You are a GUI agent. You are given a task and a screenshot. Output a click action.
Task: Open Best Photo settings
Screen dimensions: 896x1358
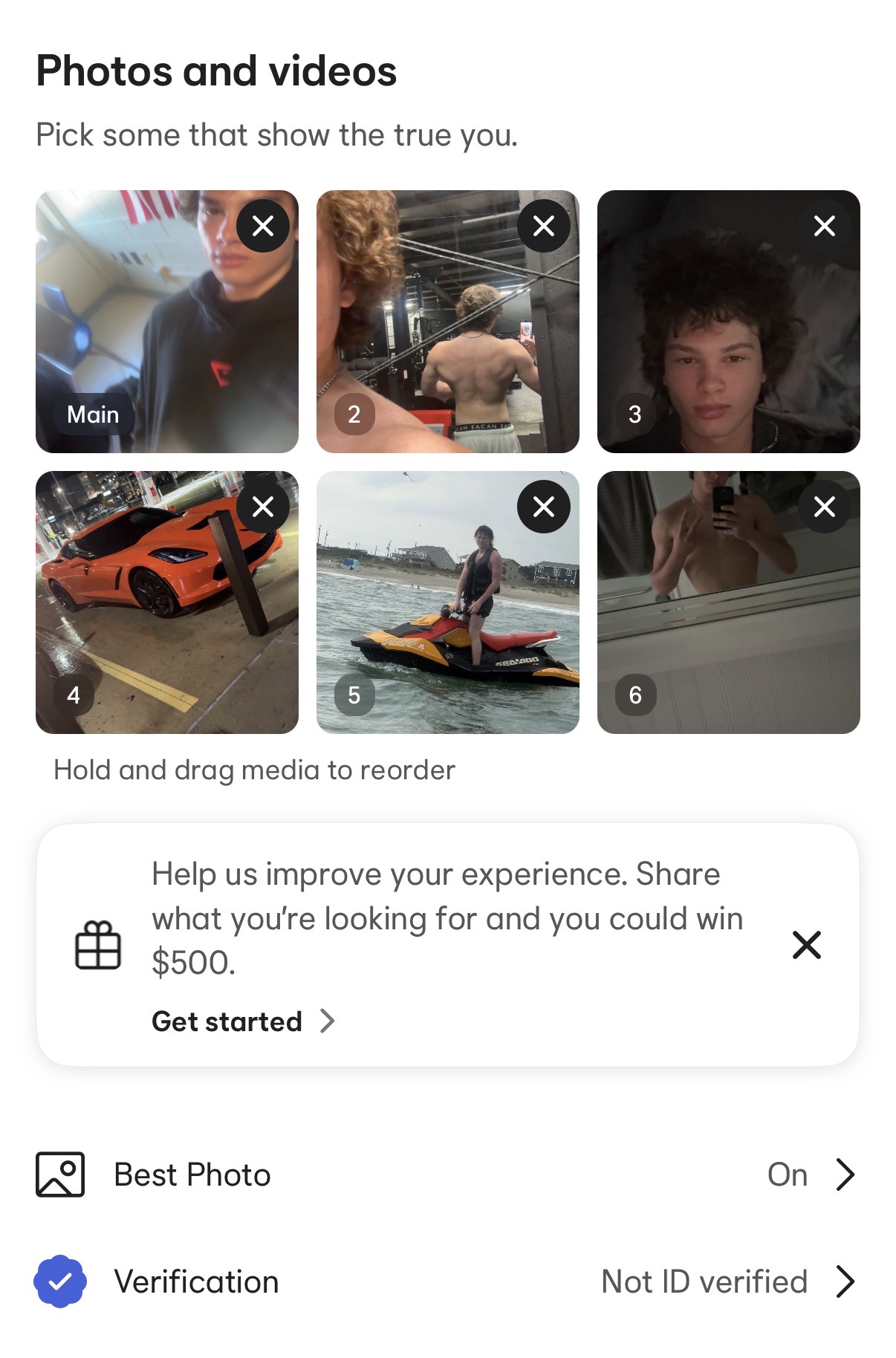point(447,1175)
